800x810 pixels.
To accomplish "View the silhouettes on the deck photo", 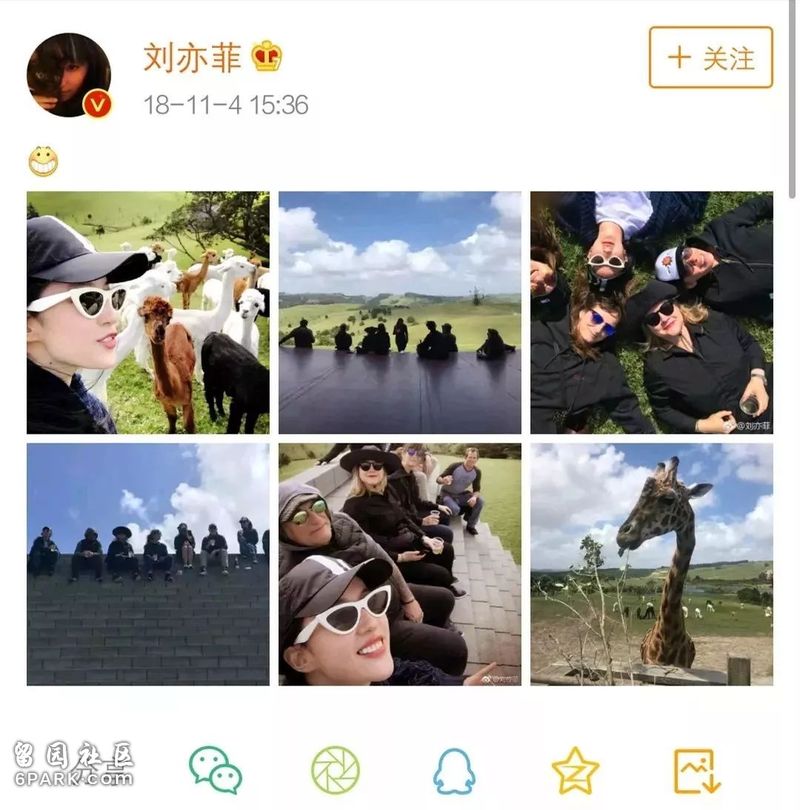I will 400,312.
